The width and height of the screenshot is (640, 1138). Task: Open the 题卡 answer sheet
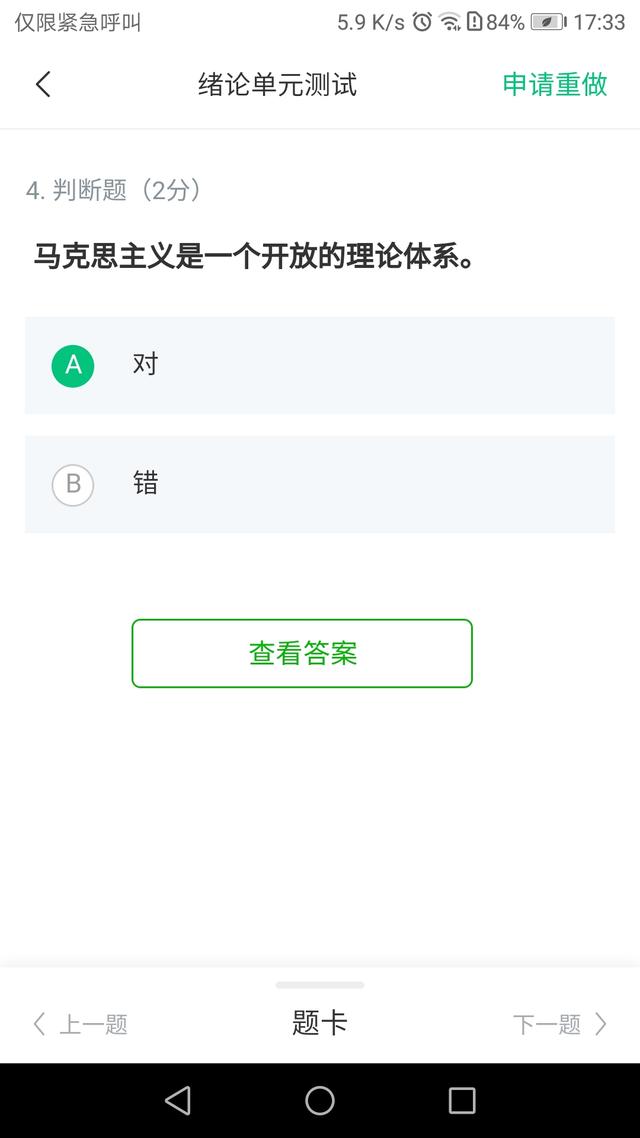pyautogui.click(x=320, y=1023)
